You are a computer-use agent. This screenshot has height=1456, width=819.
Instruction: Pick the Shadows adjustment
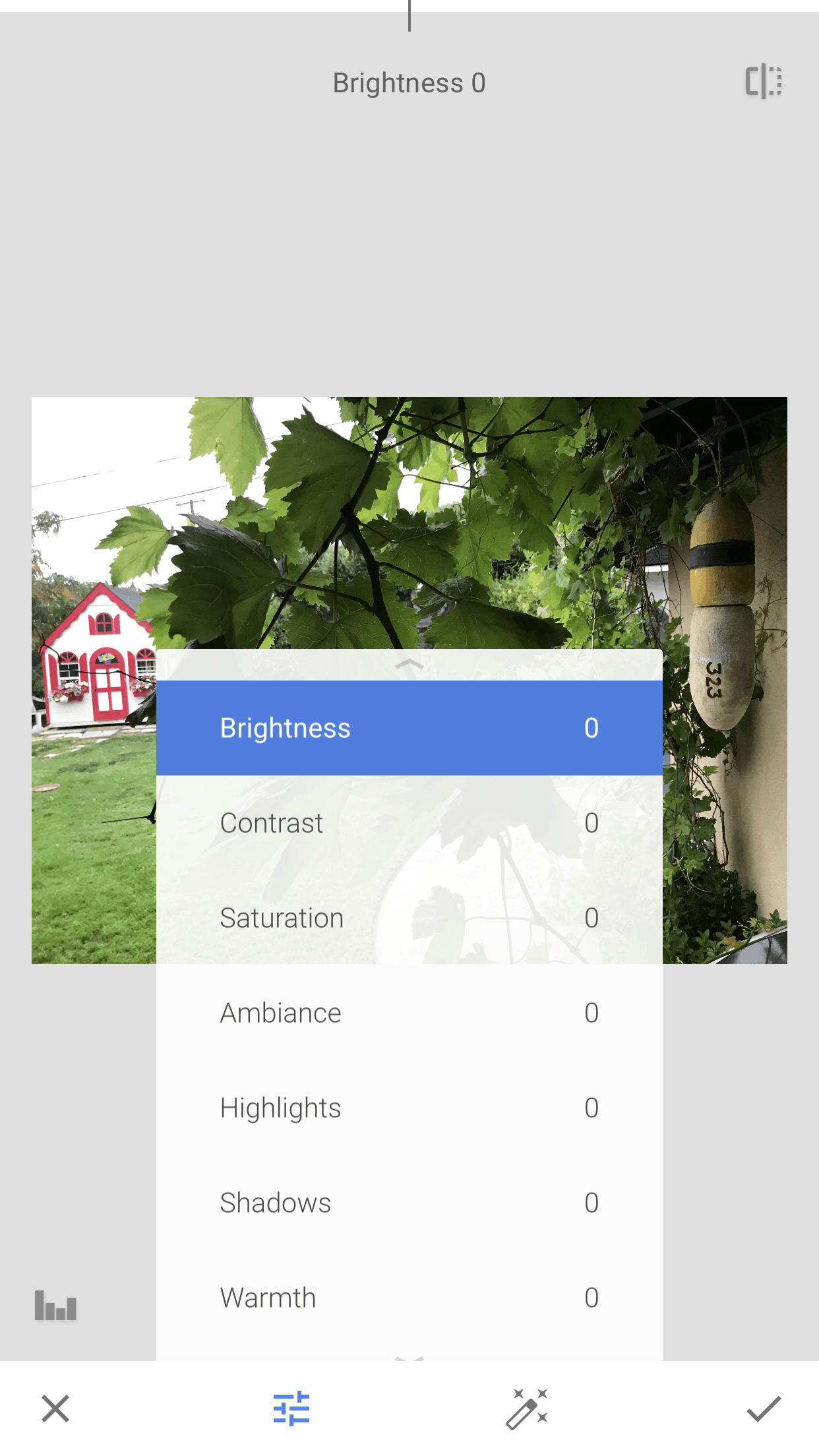click(x=409, y=1203)
